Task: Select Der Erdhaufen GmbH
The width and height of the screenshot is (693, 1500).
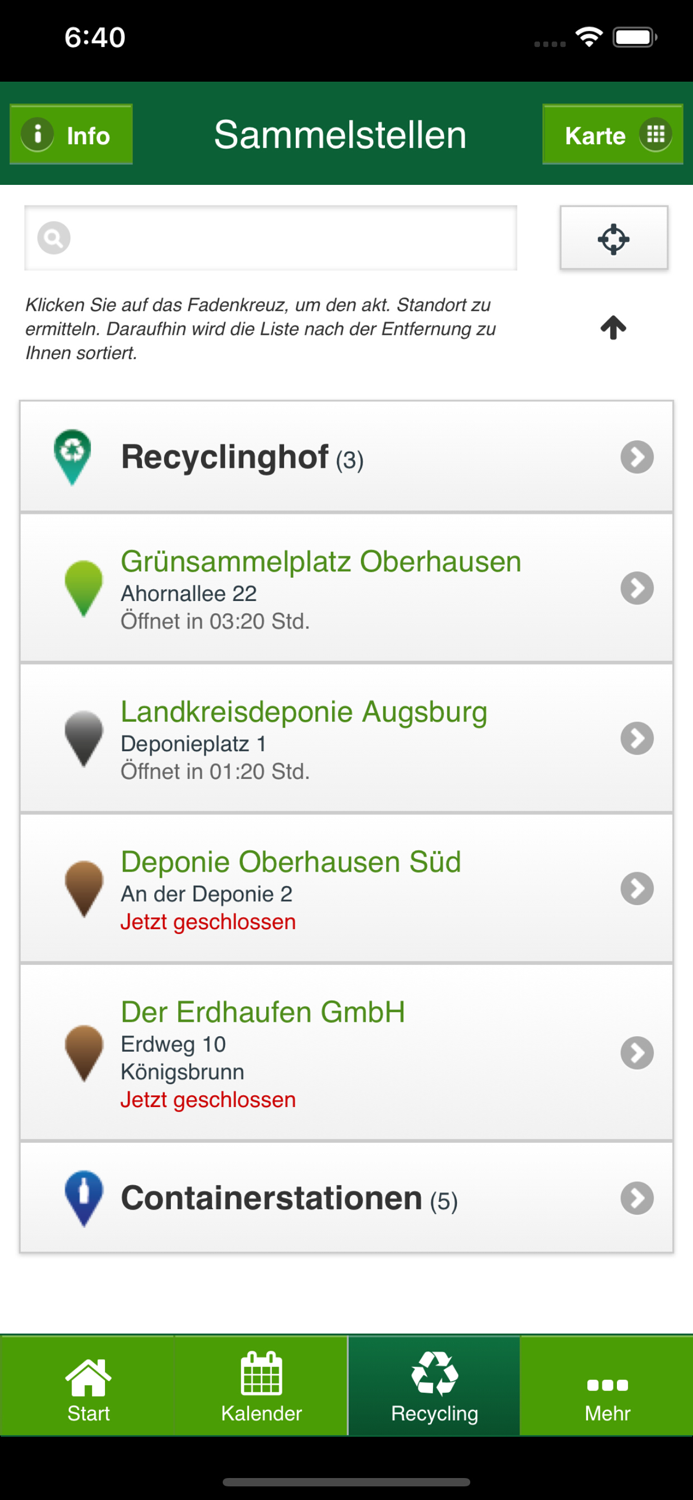Action: 346,1052
